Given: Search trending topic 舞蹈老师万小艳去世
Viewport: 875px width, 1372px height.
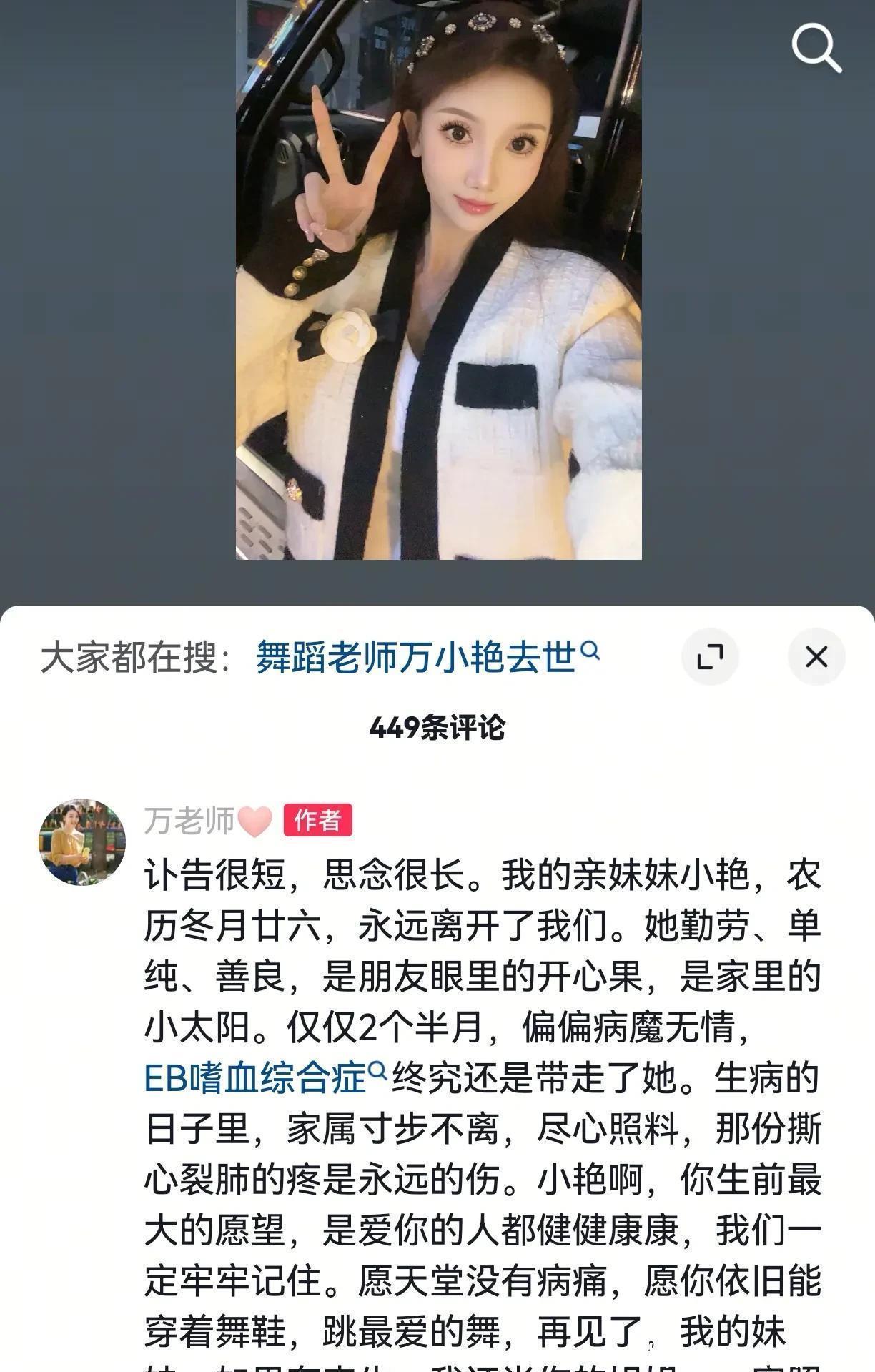Looking at the screenshot, I should [426, 656].
